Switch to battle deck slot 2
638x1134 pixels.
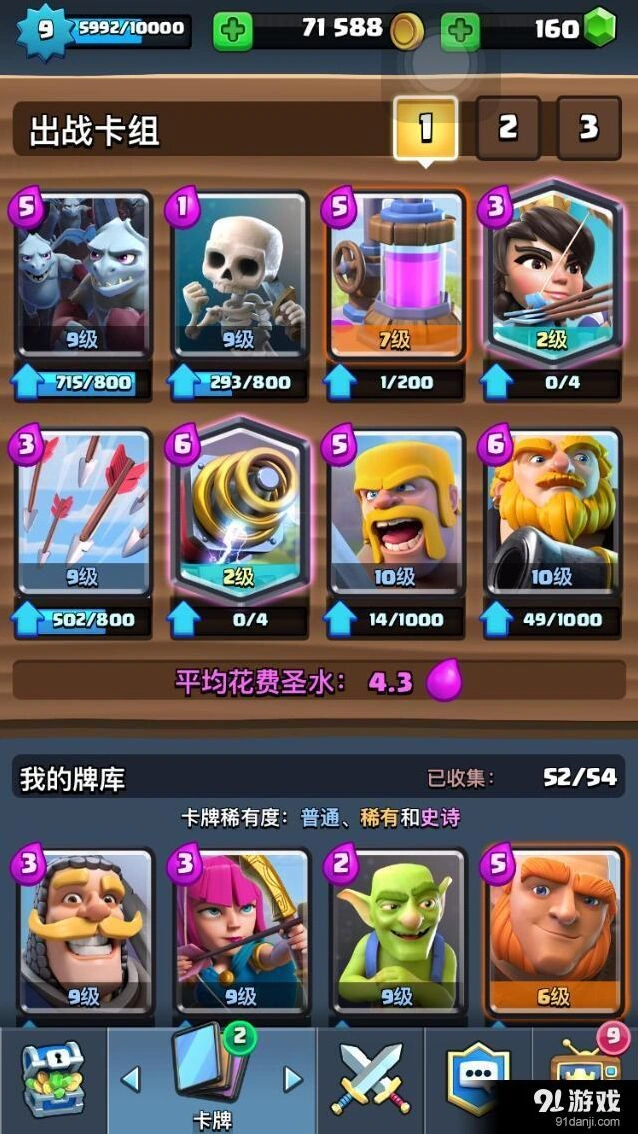(x=508, y=128)
